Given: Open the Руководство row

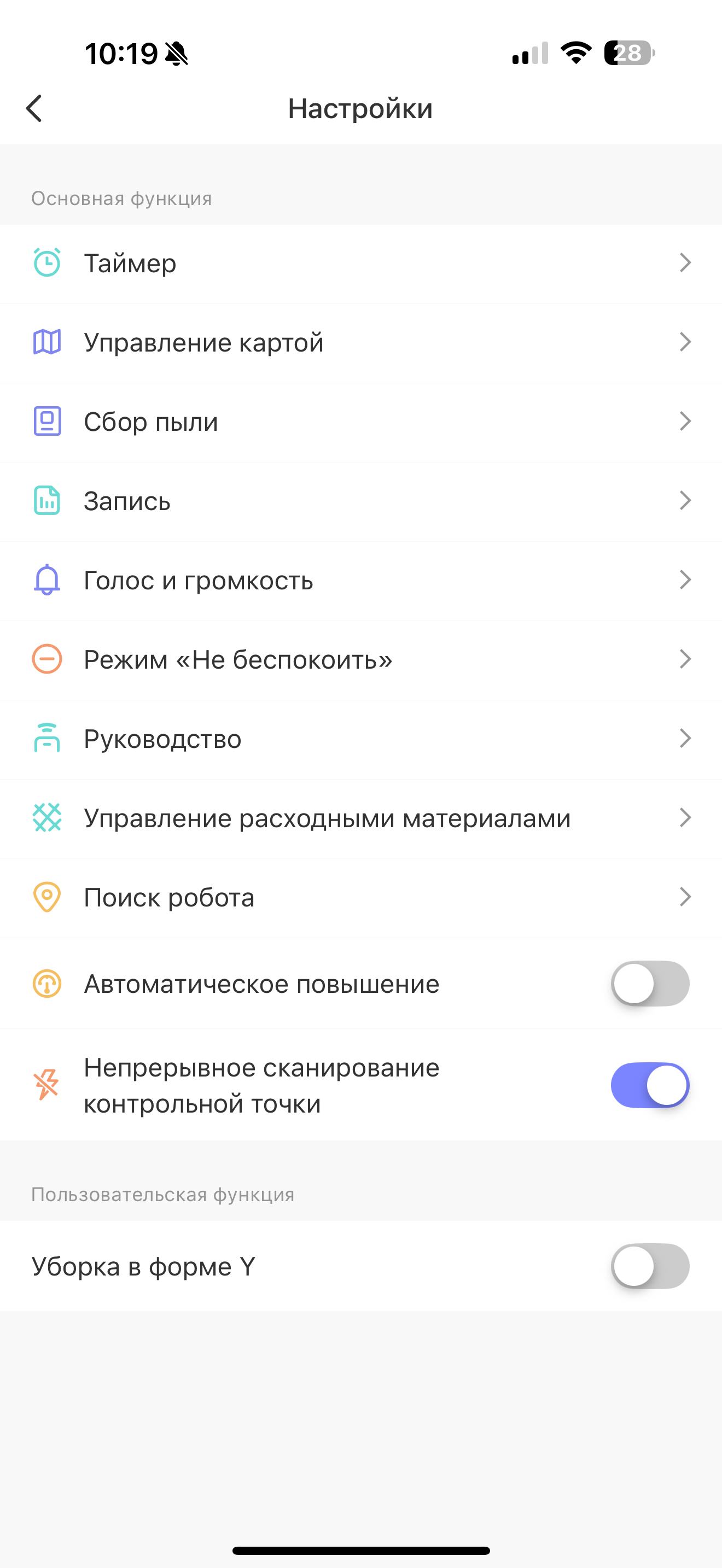Looking at the screenshot, I should (x=360, y=739).
